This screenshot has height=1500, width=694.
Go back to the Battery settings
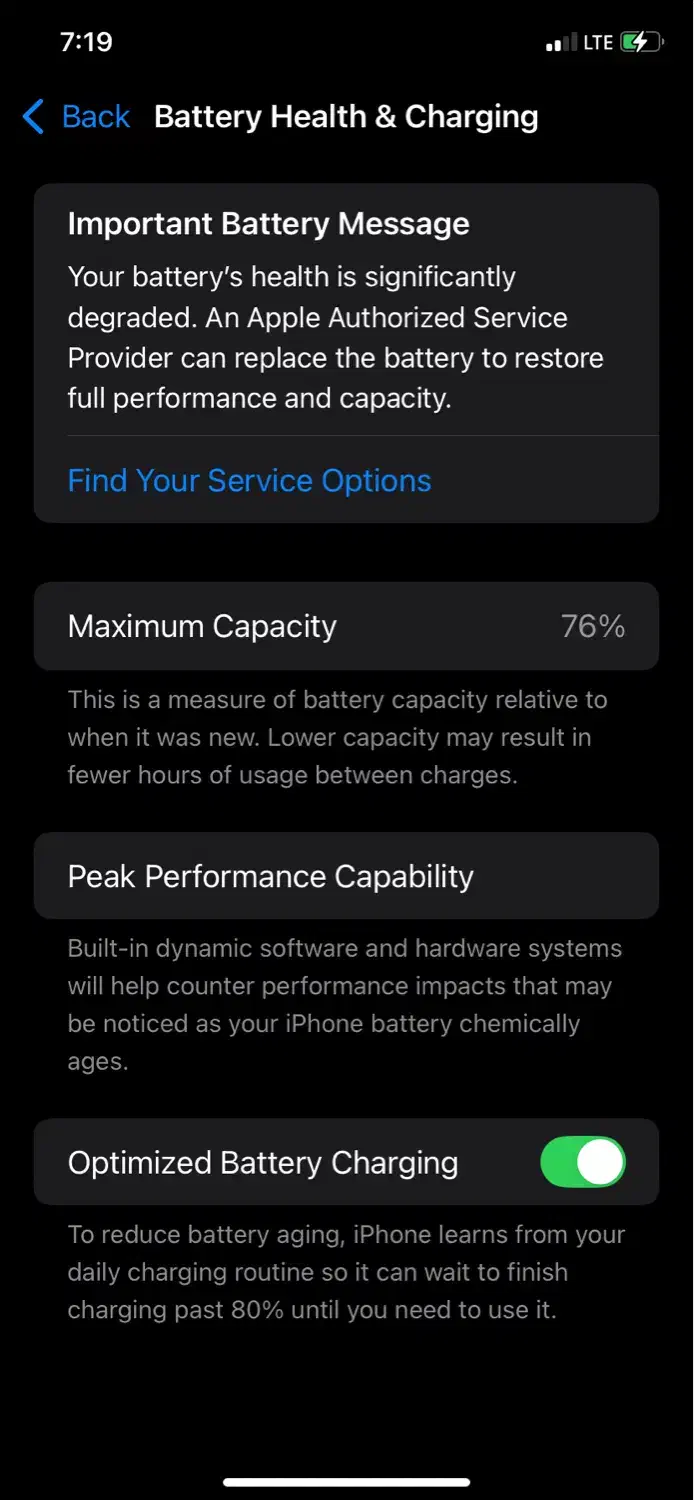coord(76,117)
